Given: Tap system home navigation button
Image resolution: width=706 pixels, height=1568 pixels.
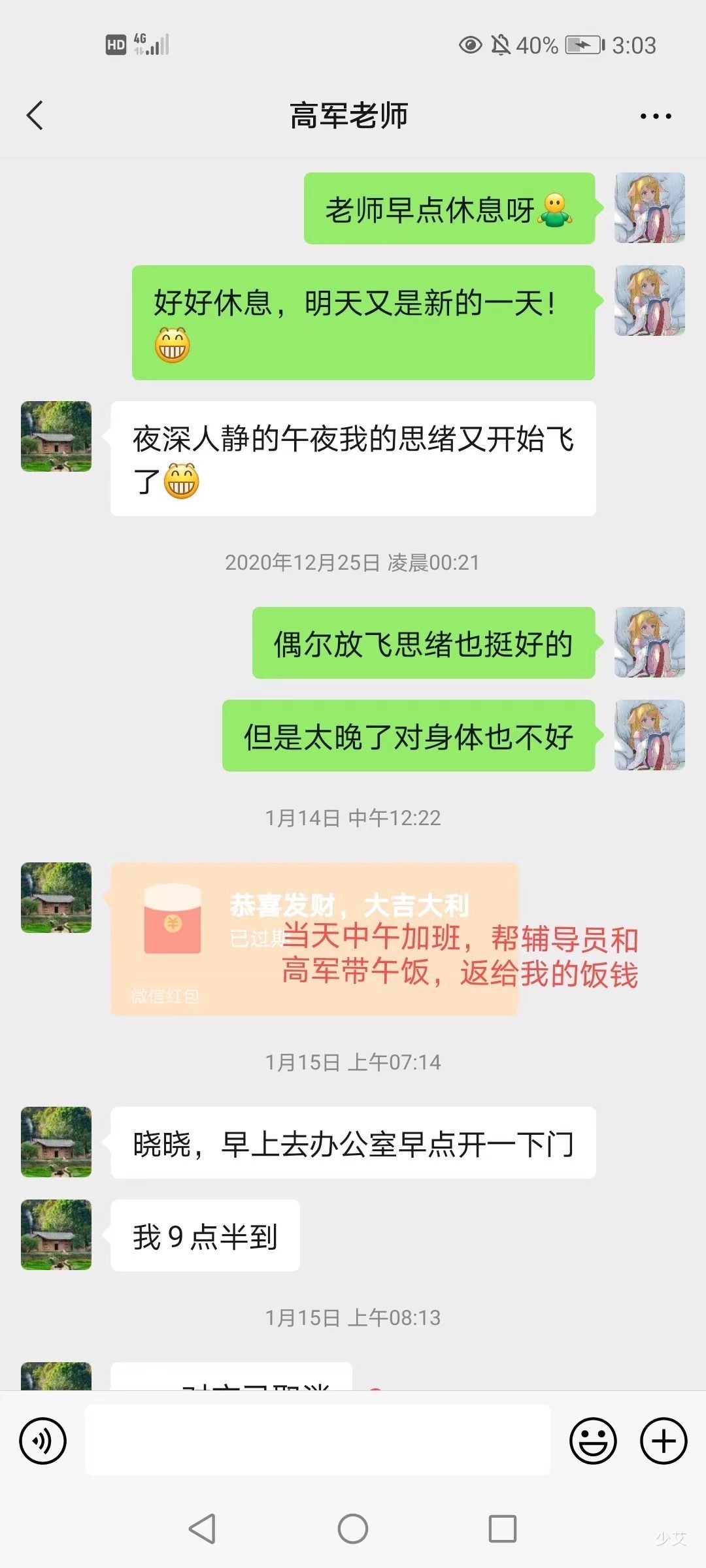Looking at the screenshot, I should (x=353, y=1529).
